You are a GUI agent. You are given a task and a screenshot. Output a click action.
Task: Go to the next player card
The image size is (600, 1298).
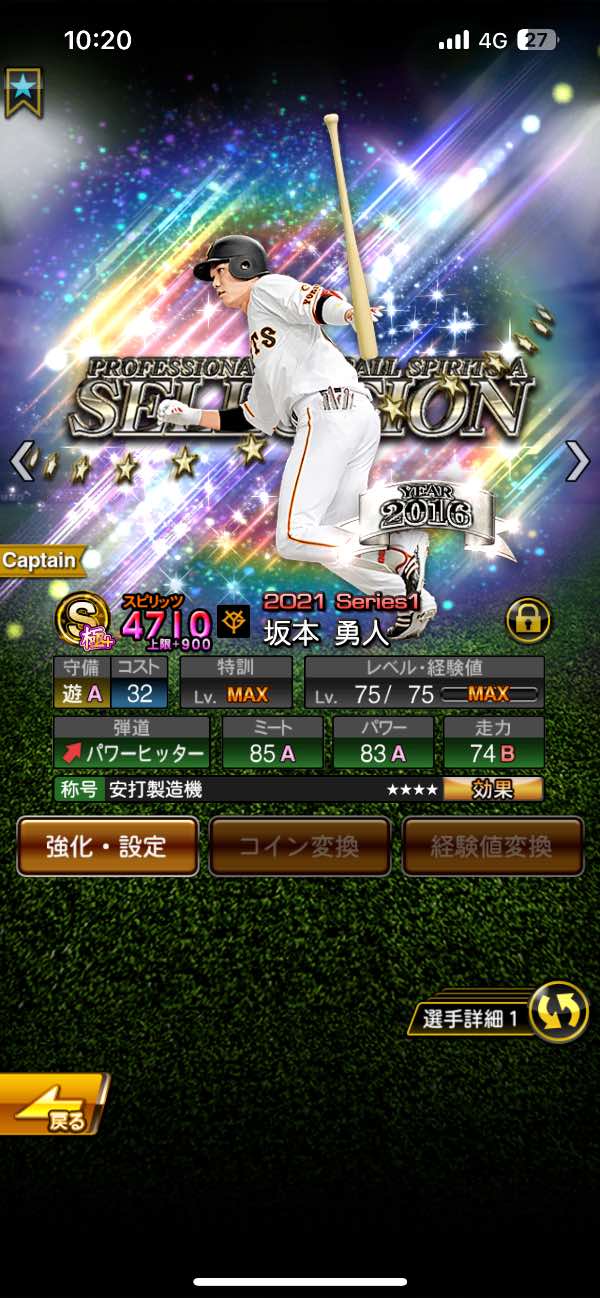point(578,461)
